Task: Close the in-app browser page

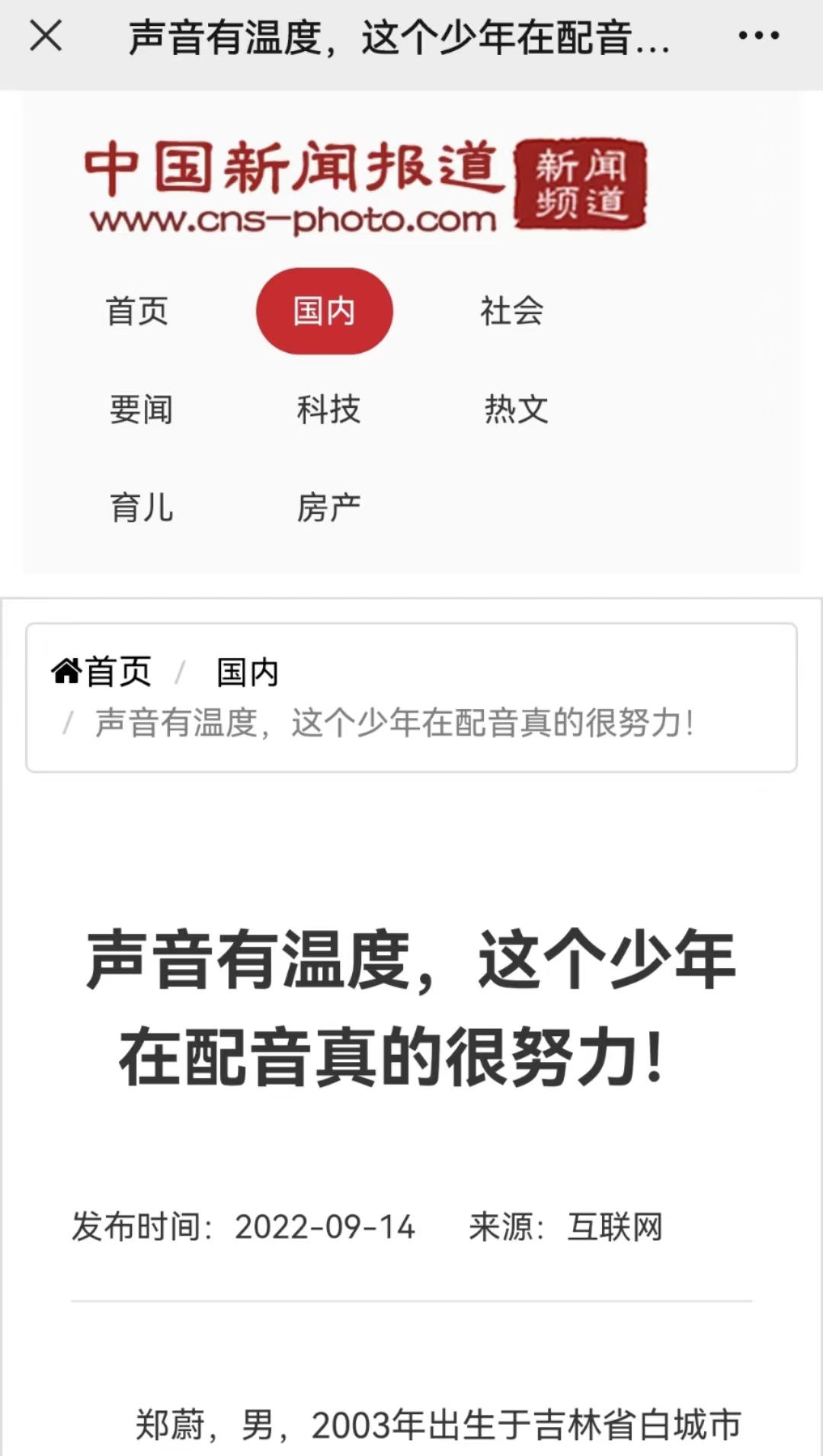Action: point(46,36)
